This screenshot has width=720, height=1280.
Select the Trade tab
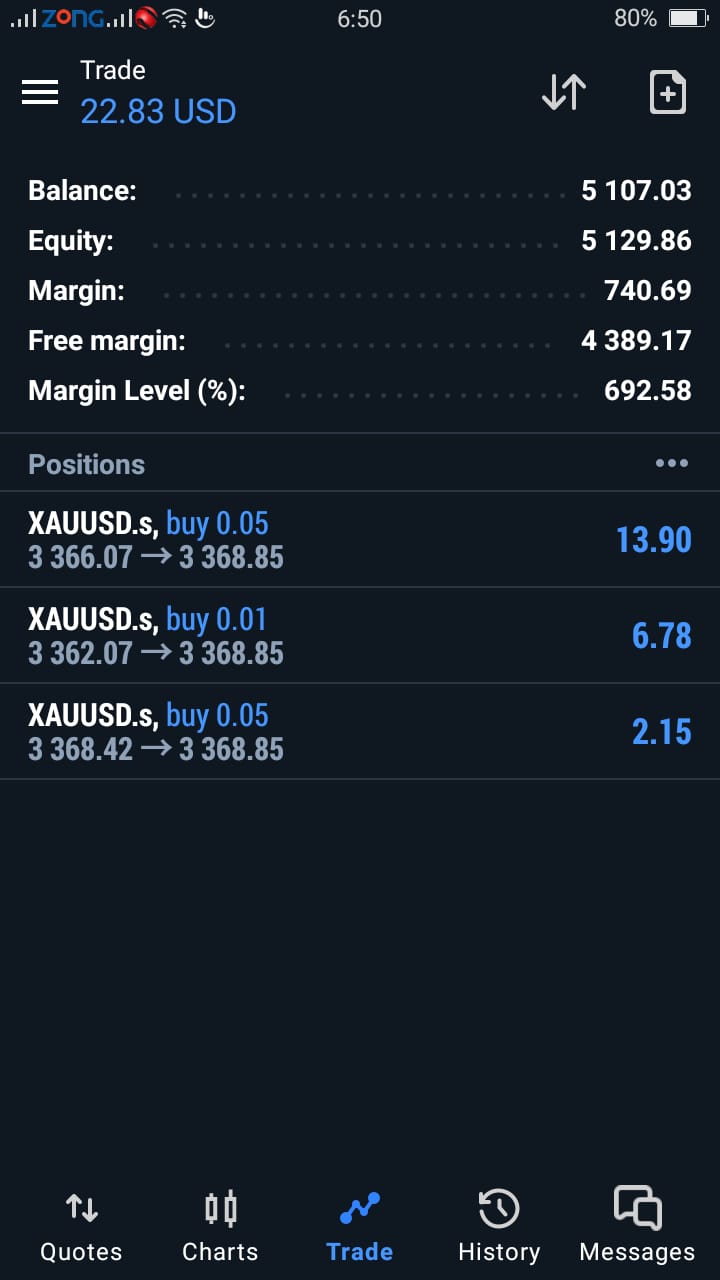point(360,1226)
